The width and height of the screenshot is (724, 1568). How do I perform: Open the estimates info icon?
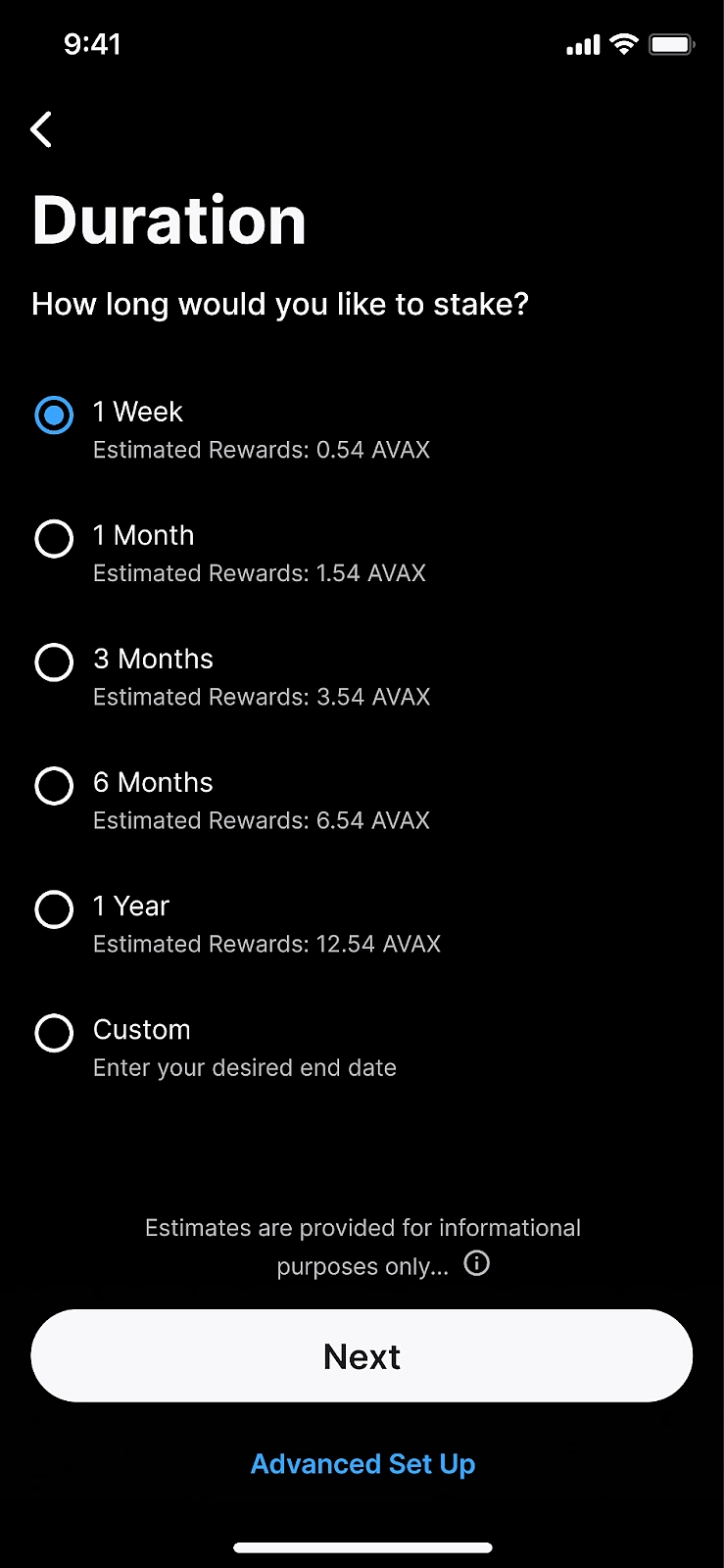coord(477,1263)
